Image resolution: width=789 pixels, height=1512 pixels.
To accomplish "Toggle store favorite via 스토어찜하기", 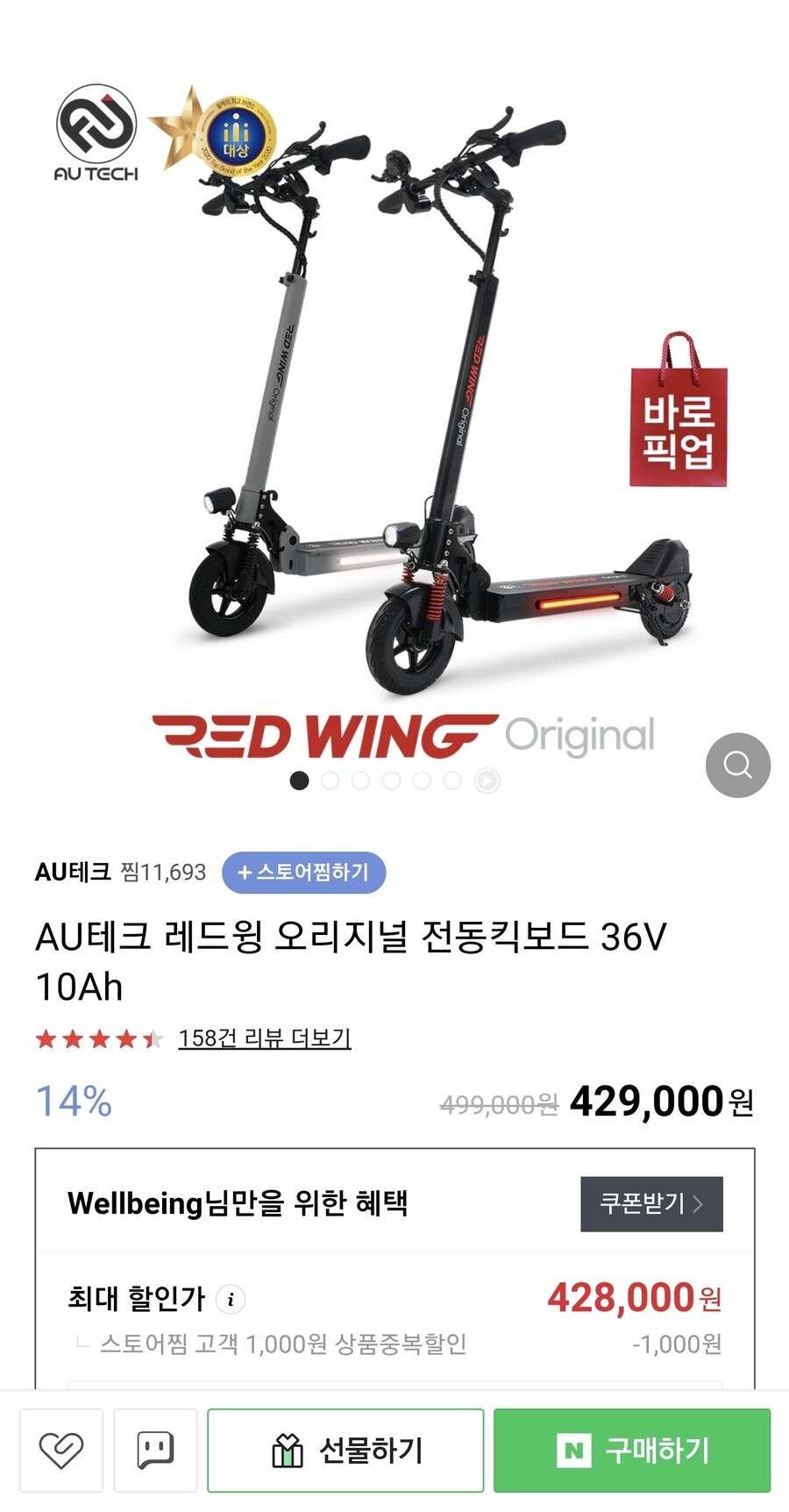I will click(303, 872).
